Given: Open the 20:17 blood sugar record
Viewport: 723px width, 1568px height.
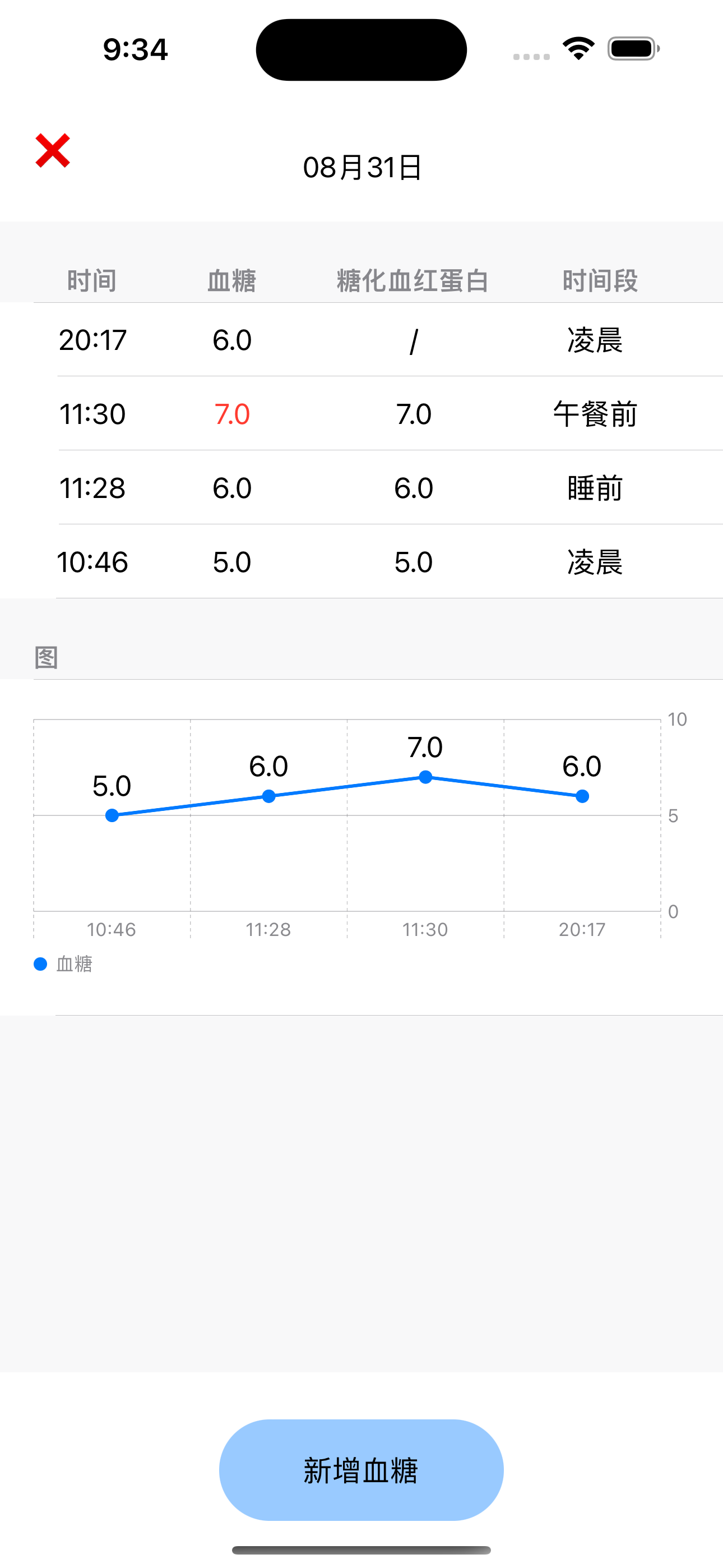Looking at the screenshot, I should [361, 340].
